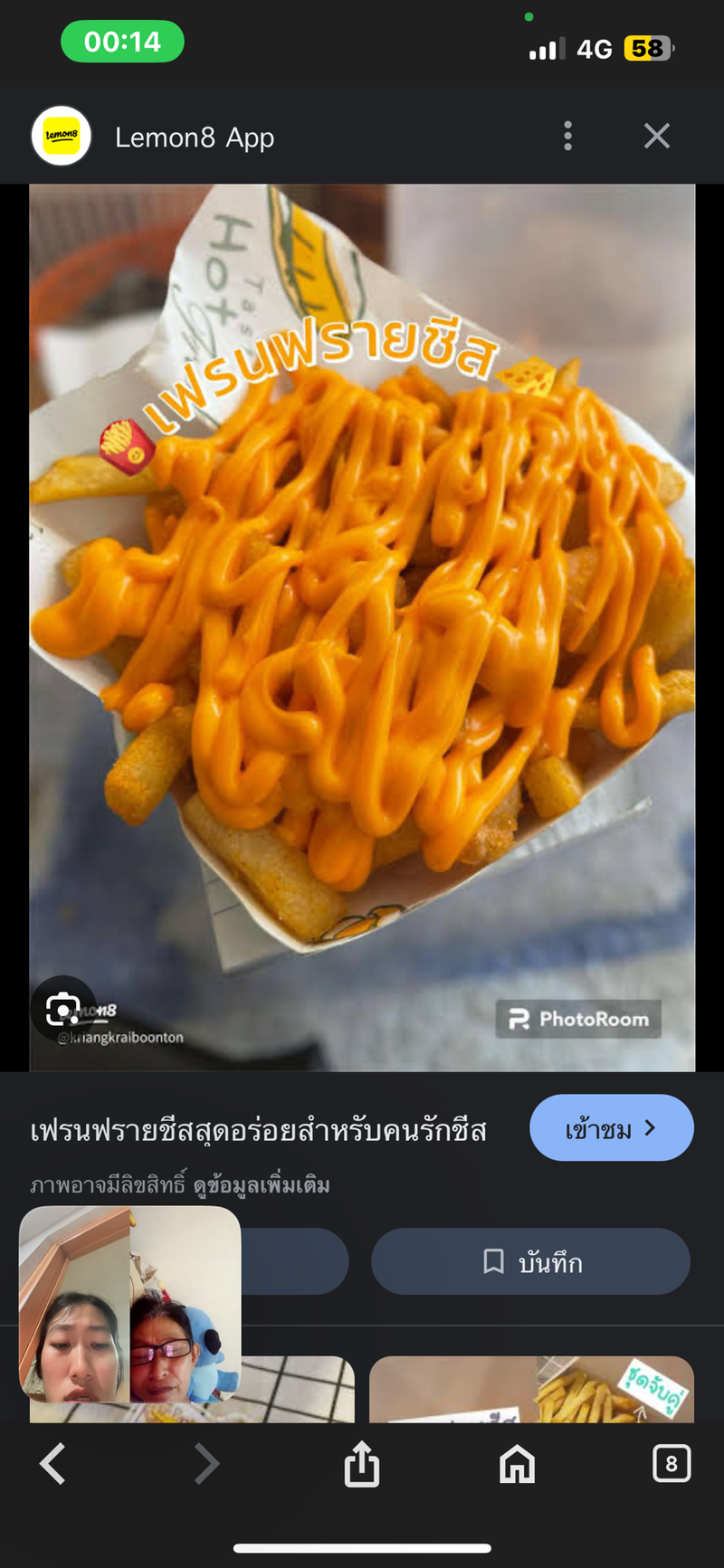
Task: Go to the browser home page
Action: (x=517, y=1464)
